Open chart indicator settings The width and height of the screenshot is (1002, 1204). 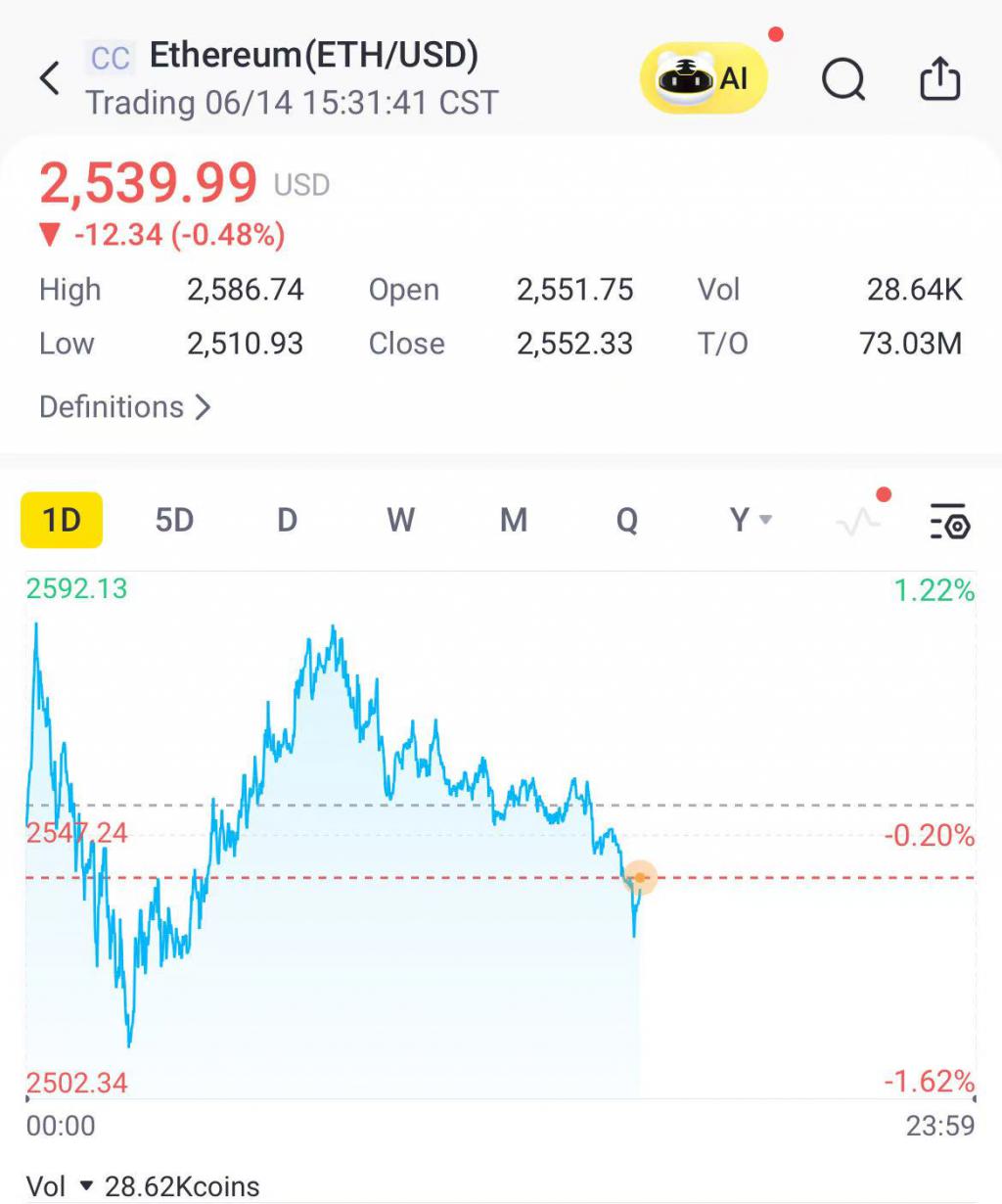point(948,520)
